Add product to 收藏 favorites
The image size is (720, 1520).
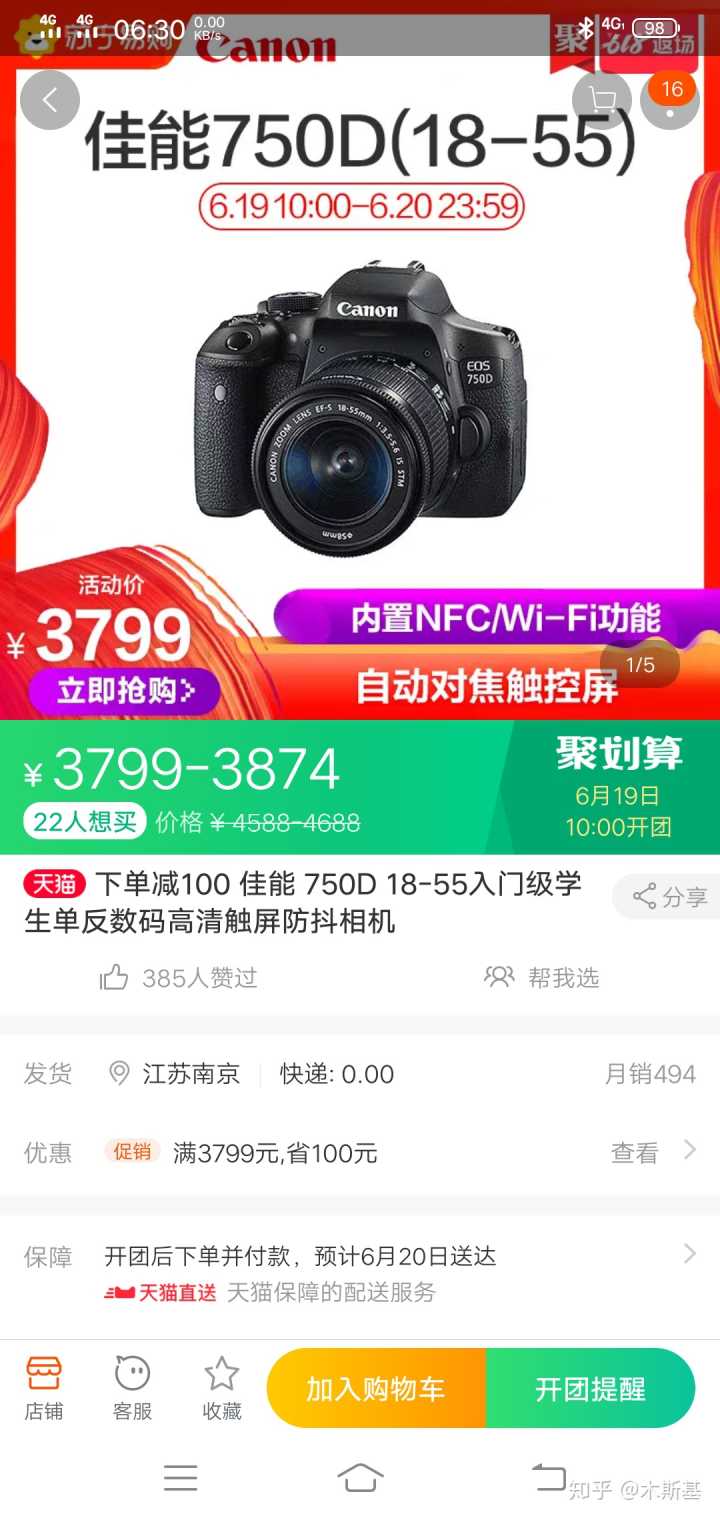point(221,1388)
